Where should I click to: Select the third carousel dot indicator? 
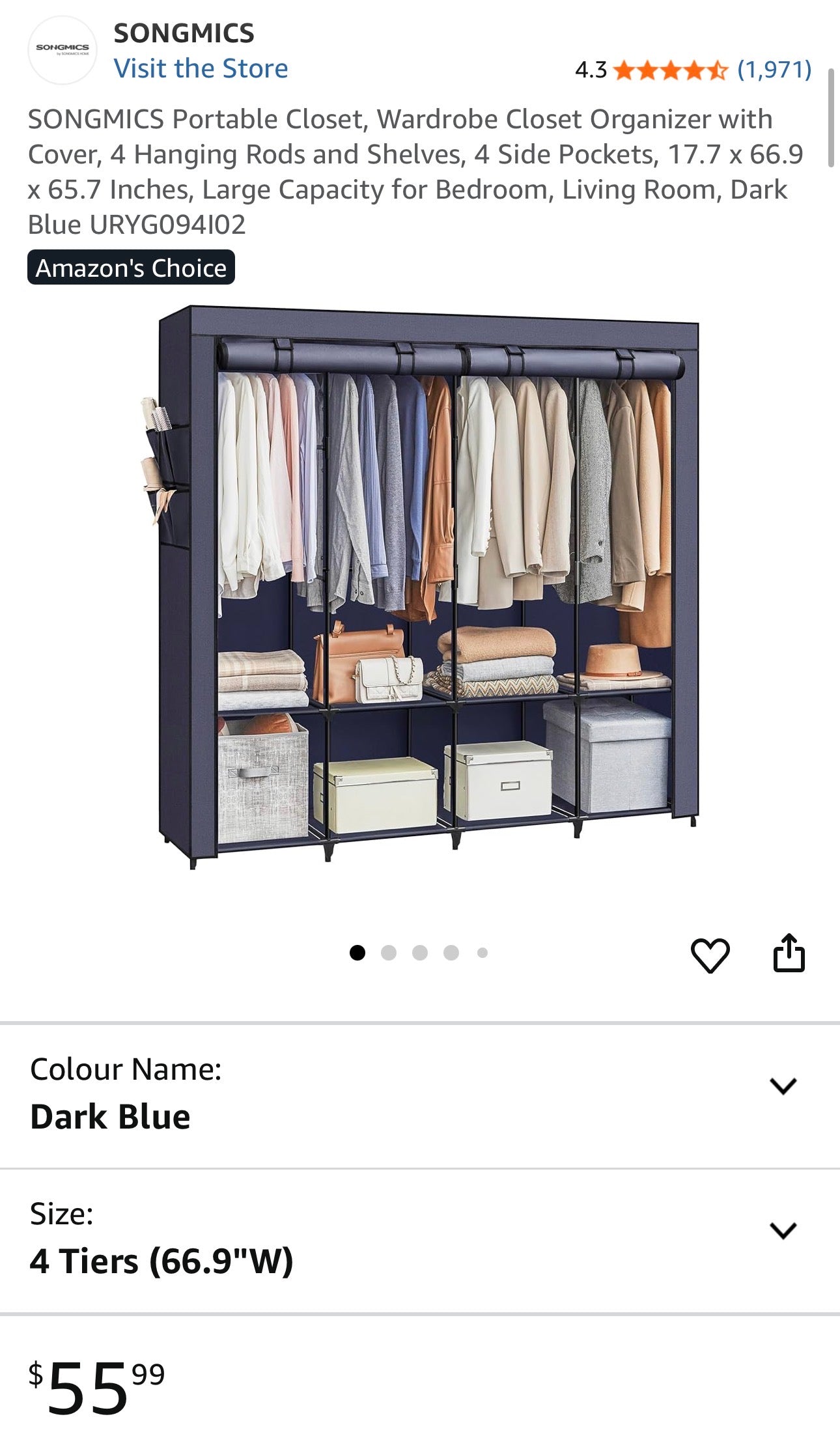(x=420, y=953)
